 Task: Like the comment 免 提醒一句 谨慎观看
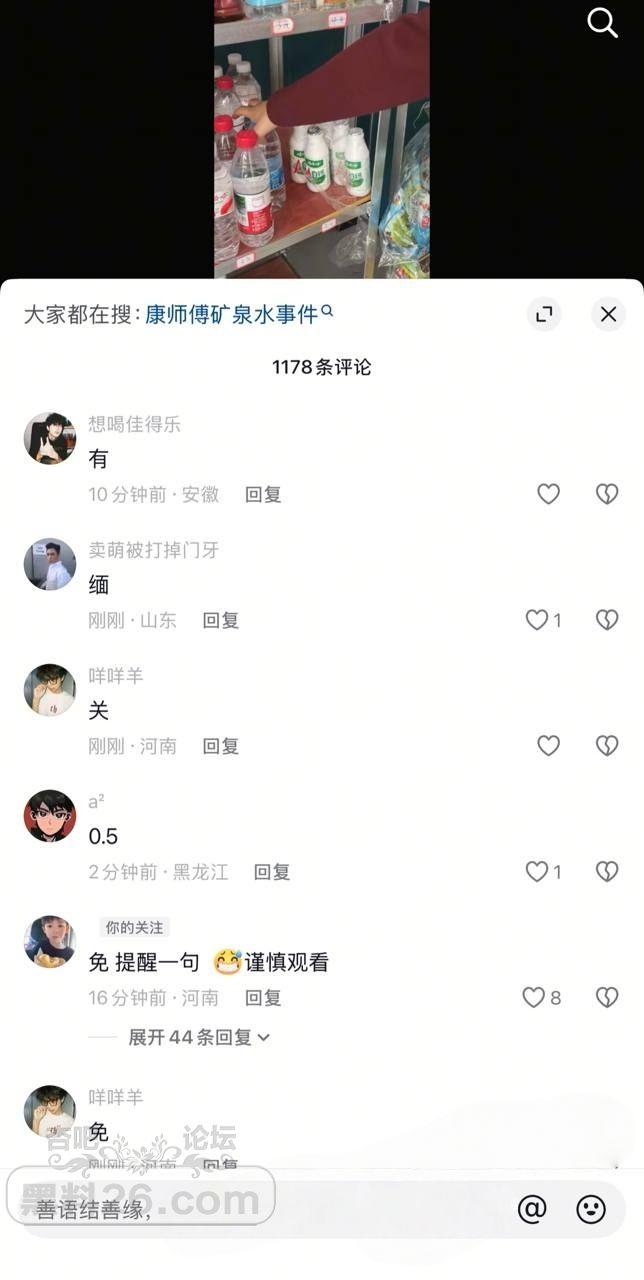(534, 997)
